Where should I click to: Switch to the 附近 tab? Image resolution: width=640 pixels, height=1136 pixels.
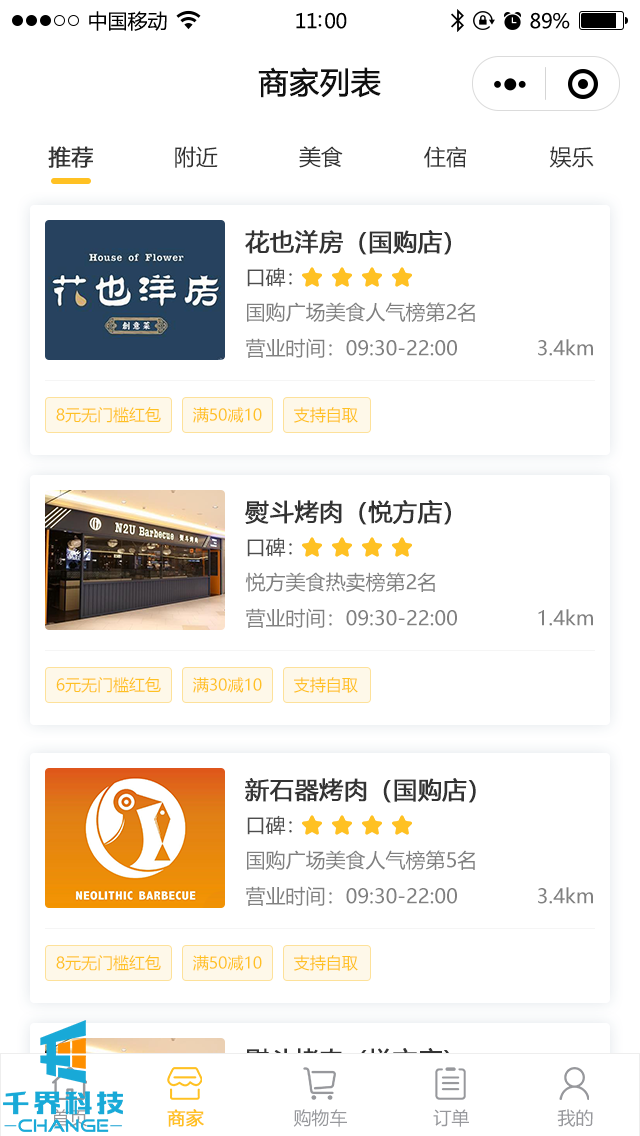[x=196, y=158]
